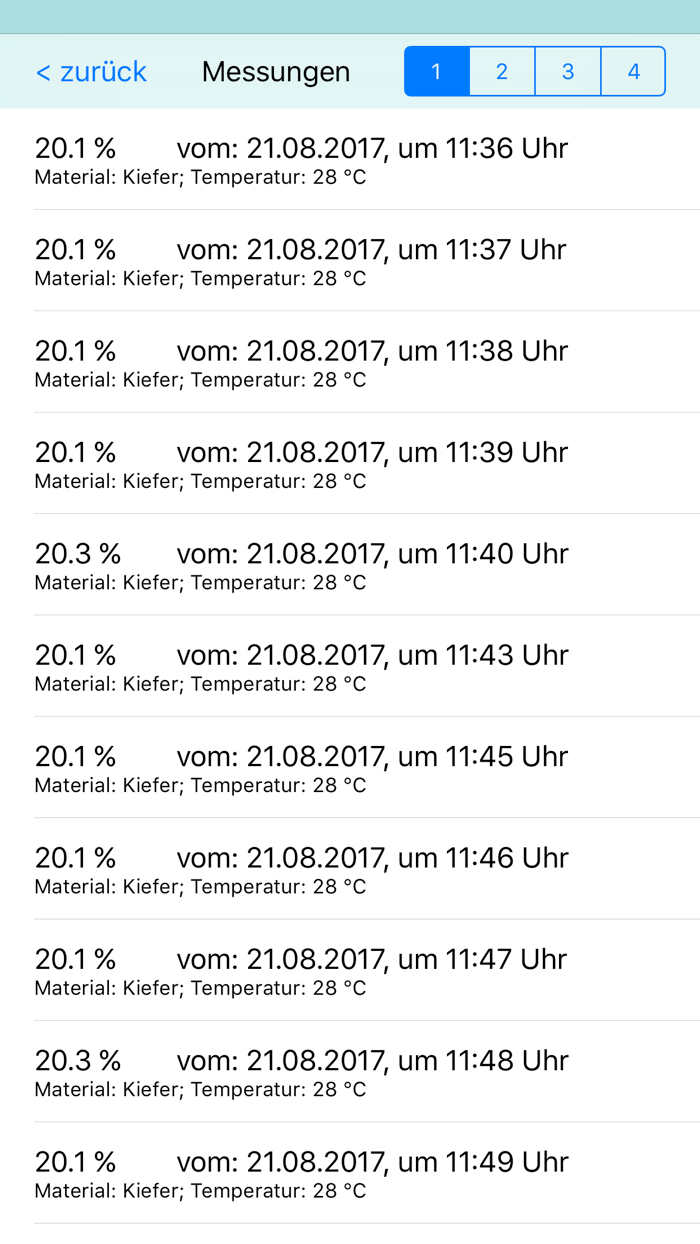Screen dimensions: 700x1244
Task: Open the 20.3 % reading from 11:48 Uhr
Action: pos(350,1072)
